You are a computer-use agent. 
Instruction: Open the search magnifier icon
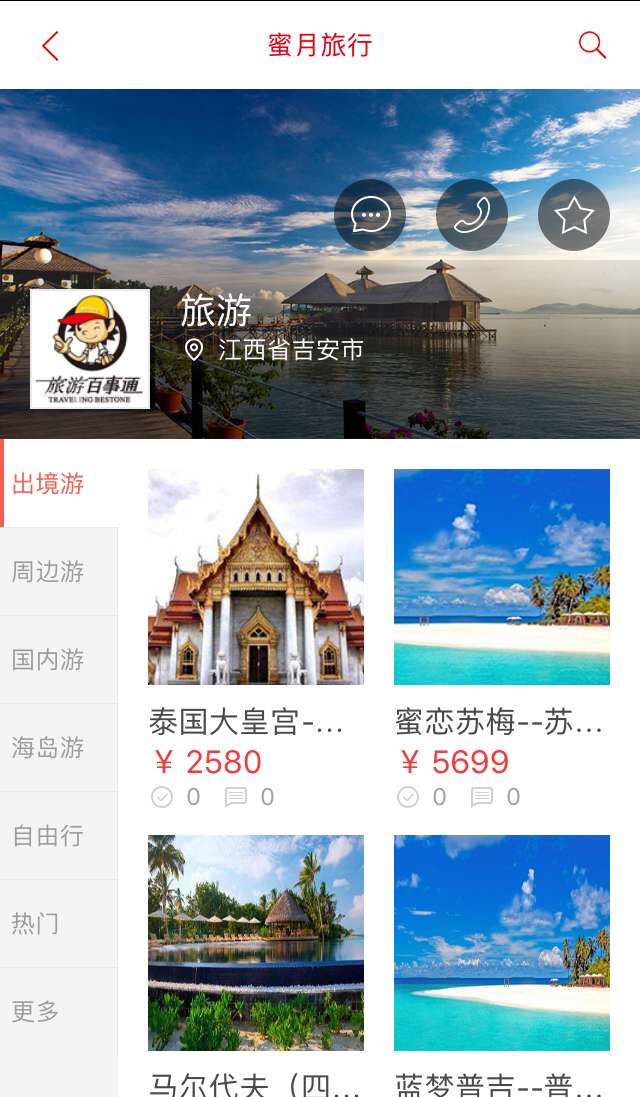click(592, 45)
